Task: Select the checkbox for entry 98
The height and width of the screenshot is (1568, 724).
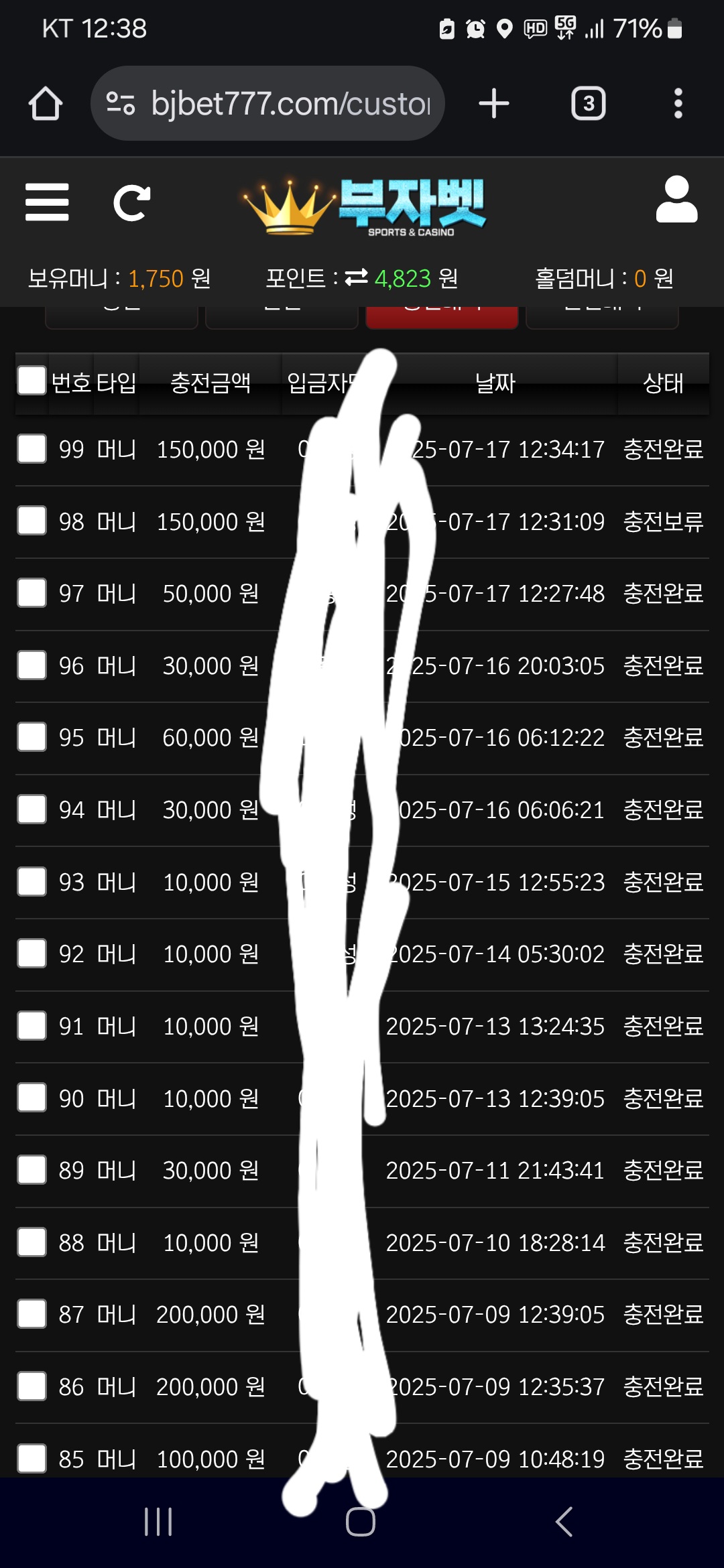Action: click(x=32, y=521)
